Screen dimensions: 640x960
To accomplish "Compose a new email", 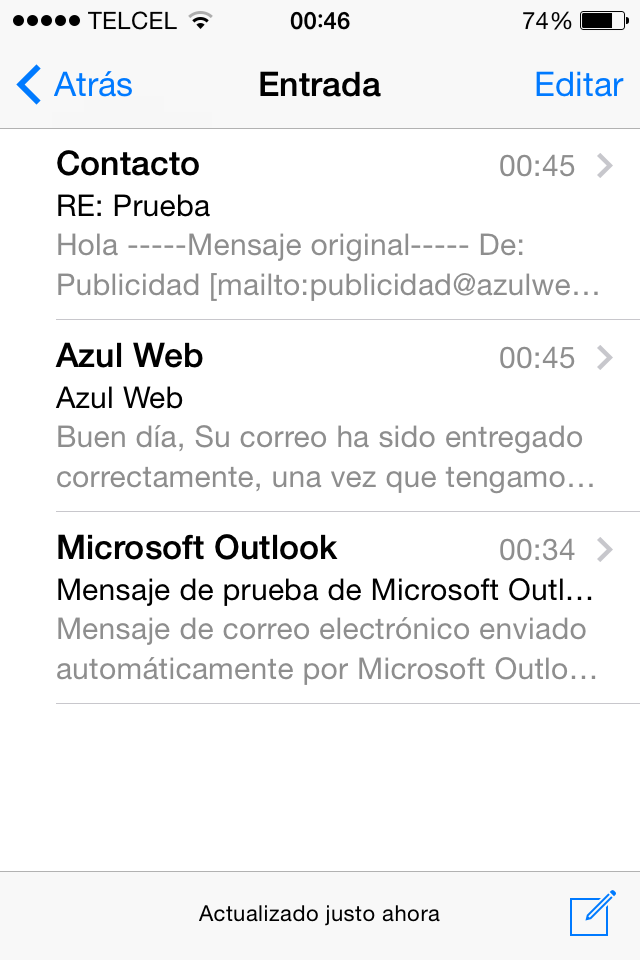I will [x=590, y=913].
